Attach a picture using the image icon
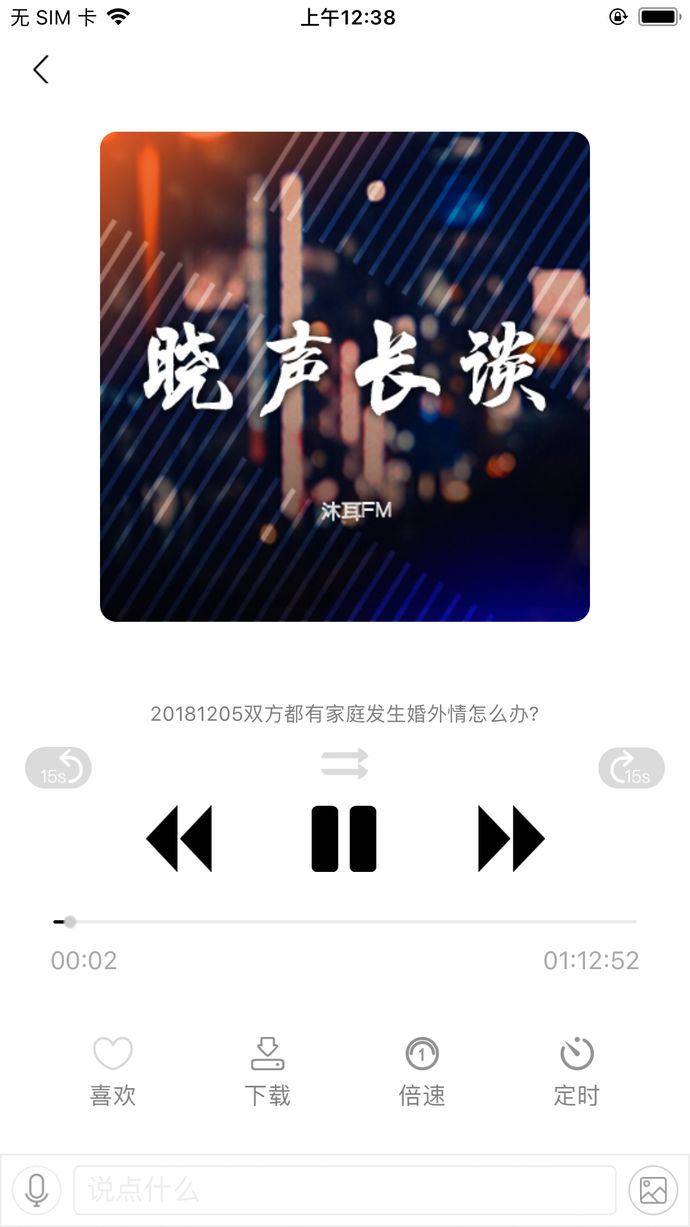Viewport: 690px width, 1227px height. pos(653,1190)
